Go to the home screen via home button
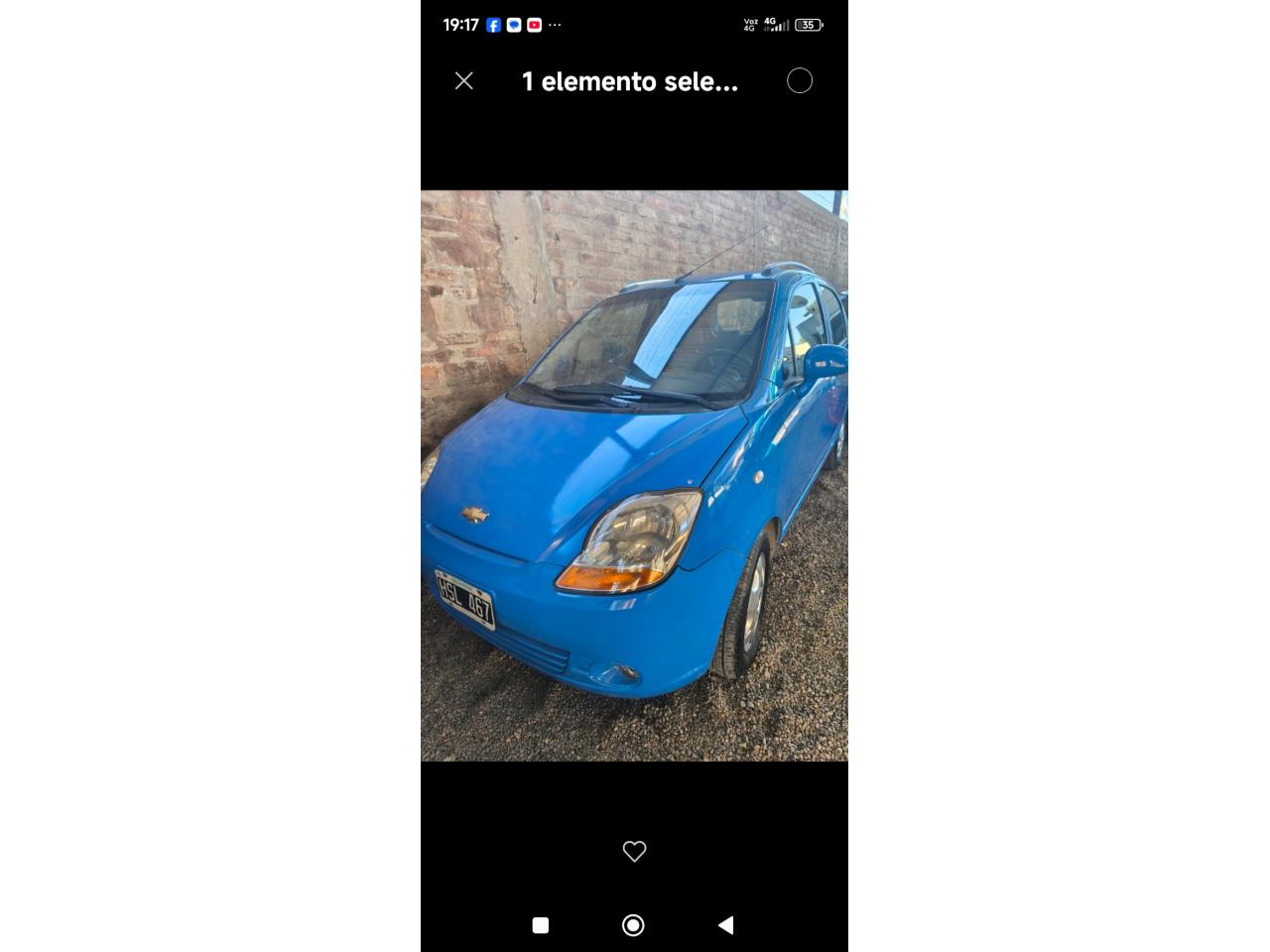This screenshot has height=952, width=1270. point(633,925)
